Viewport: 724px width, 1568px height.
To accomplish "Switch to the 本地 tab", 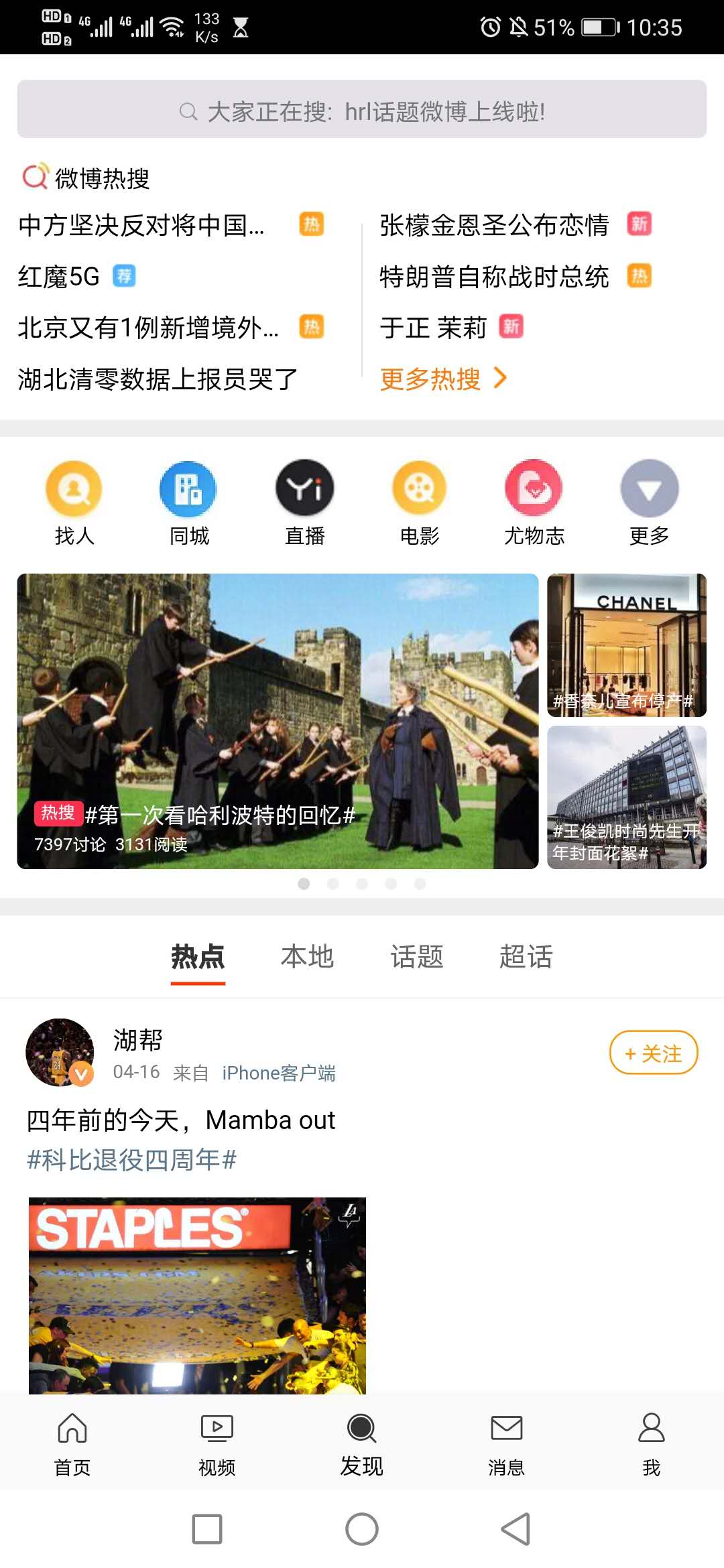I will pos(307,956).
